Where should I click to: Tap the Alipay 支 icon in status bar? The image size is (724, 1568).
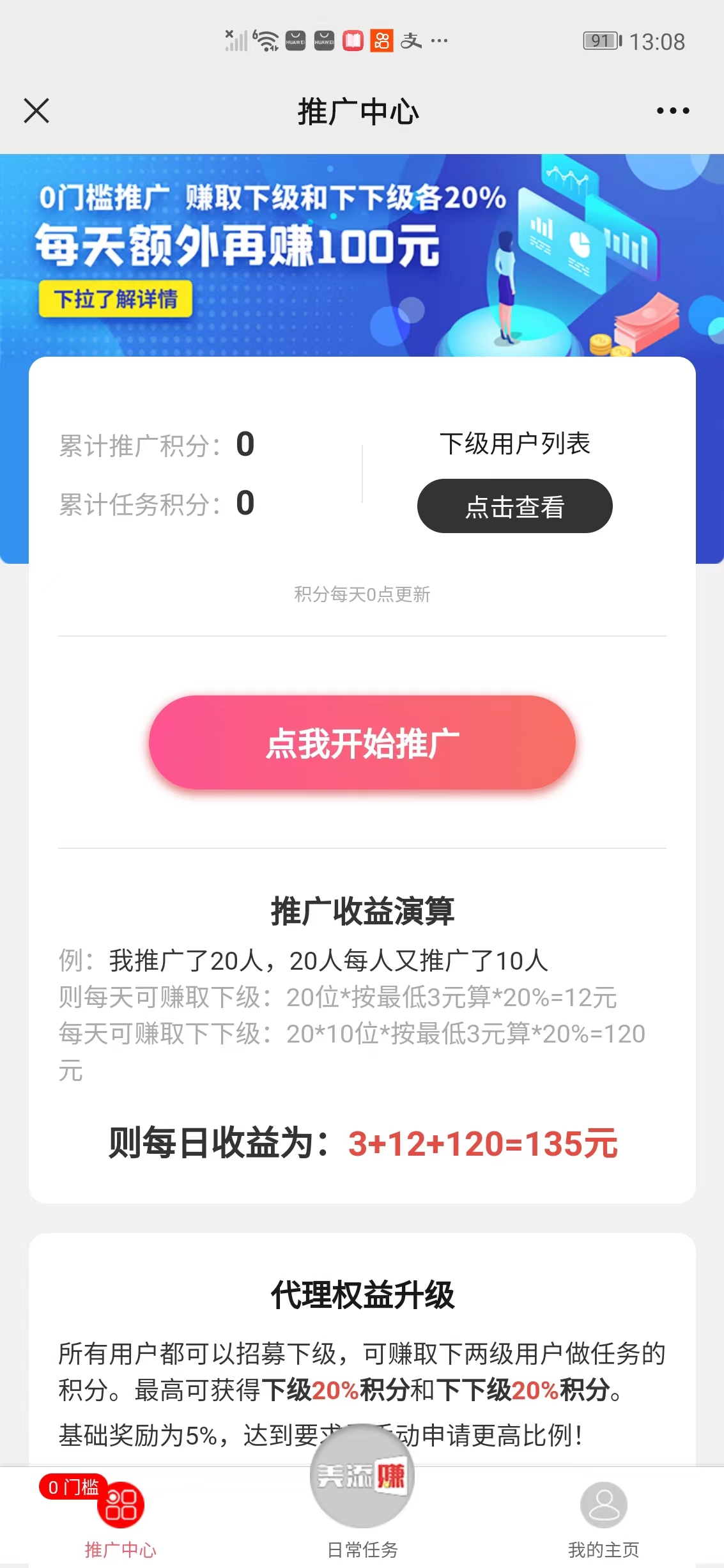pos(412,40)
